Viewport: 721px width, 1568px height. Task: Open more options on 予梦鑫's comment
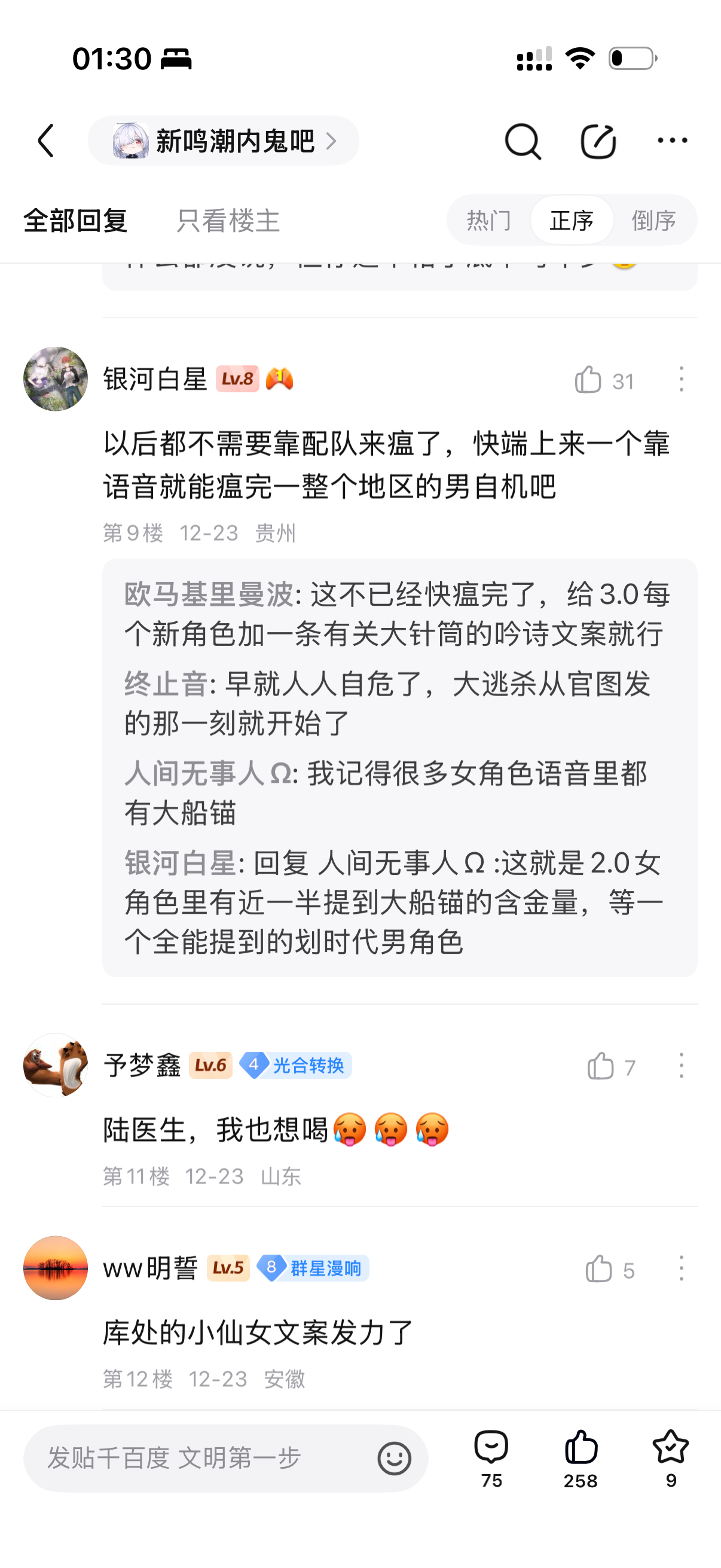[x=681, y=1066]
